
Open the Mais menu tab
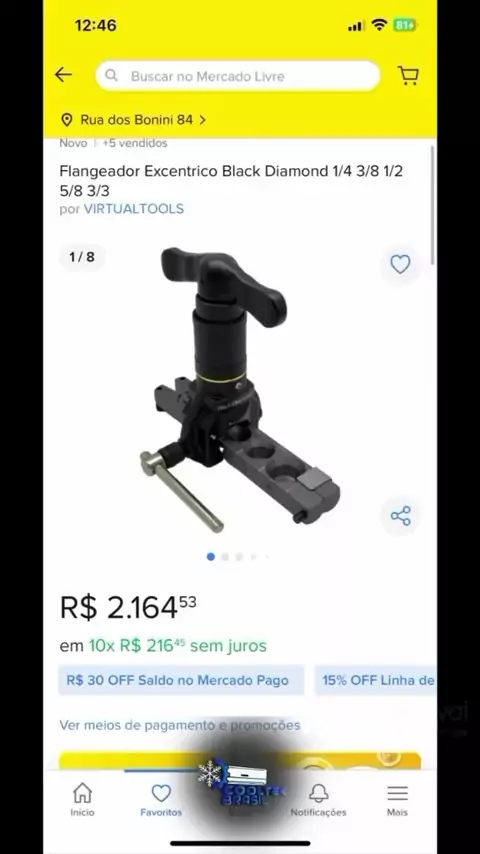tap(397, 800)
